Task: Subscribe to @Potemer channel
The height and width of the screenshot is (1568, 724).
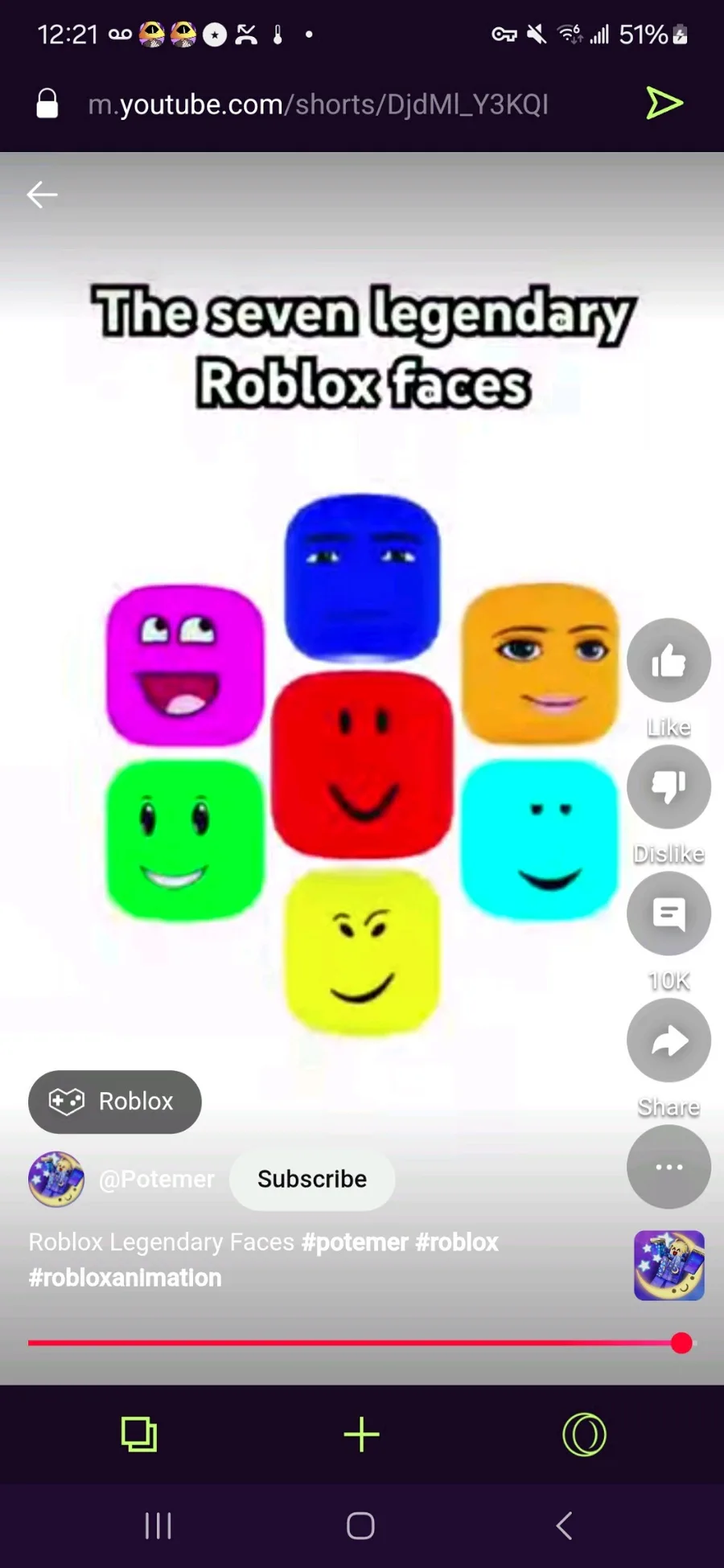Action: pos(312,1179)
